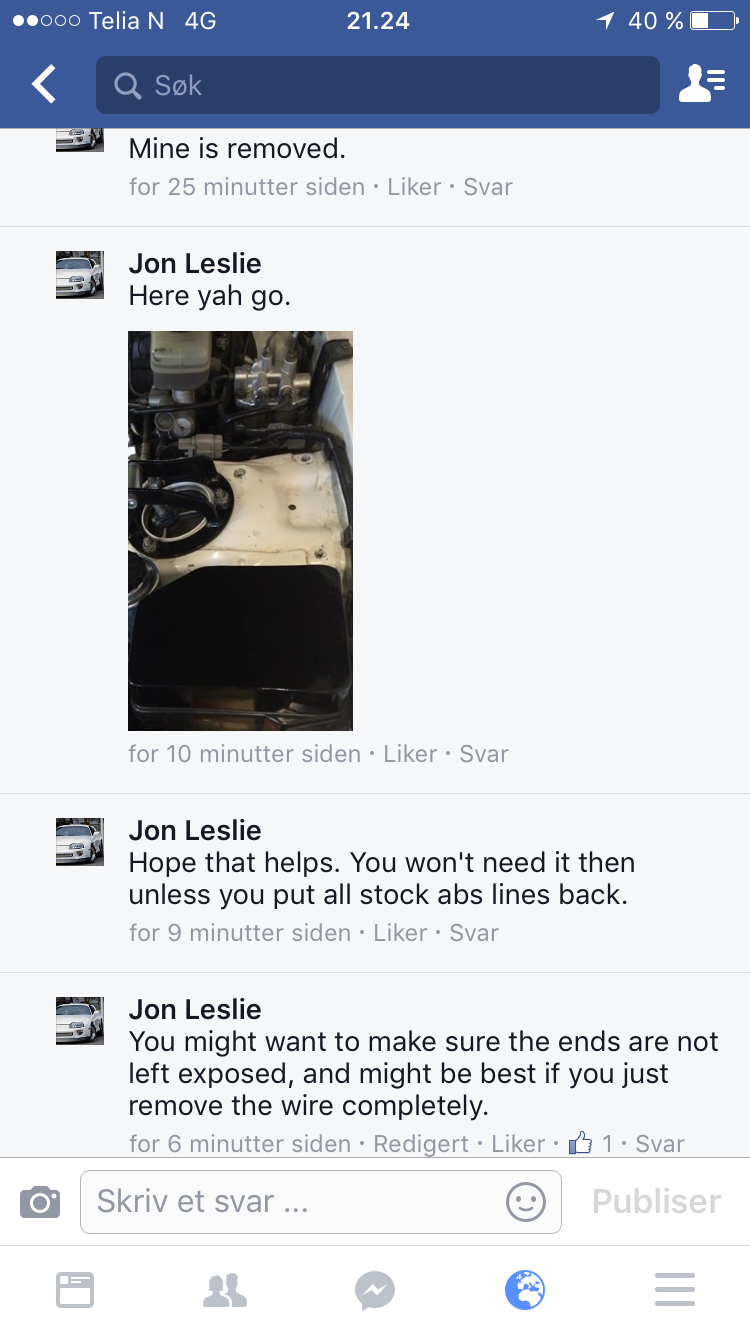Tap the Søk search field

coord(378,85)
